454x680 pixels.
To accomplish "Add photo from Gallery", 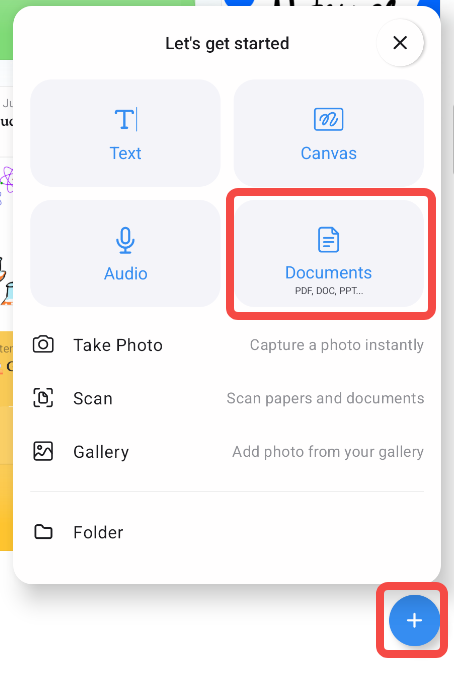I will pos(227,452).
